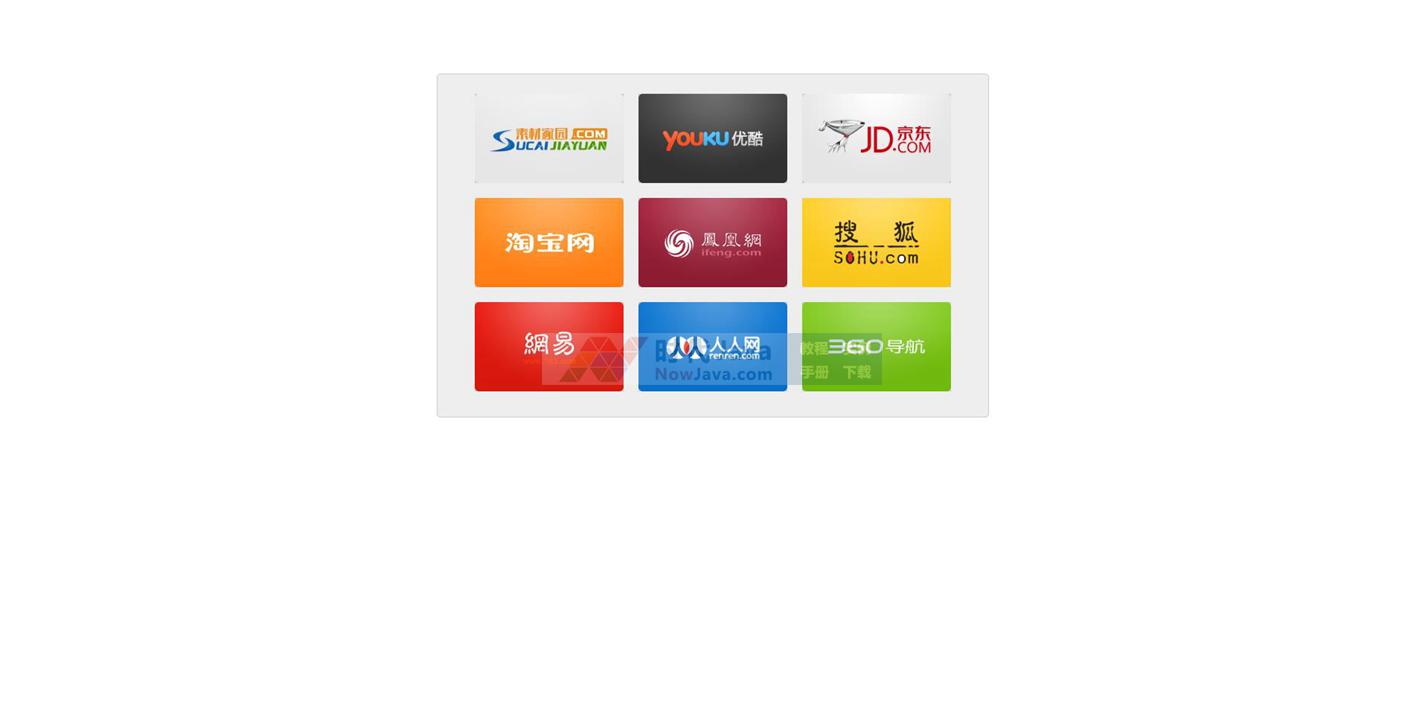The width and height of the screenshot is (1425, 718).
Task: Tap the blue 人人网 tile
Action: 712,346
